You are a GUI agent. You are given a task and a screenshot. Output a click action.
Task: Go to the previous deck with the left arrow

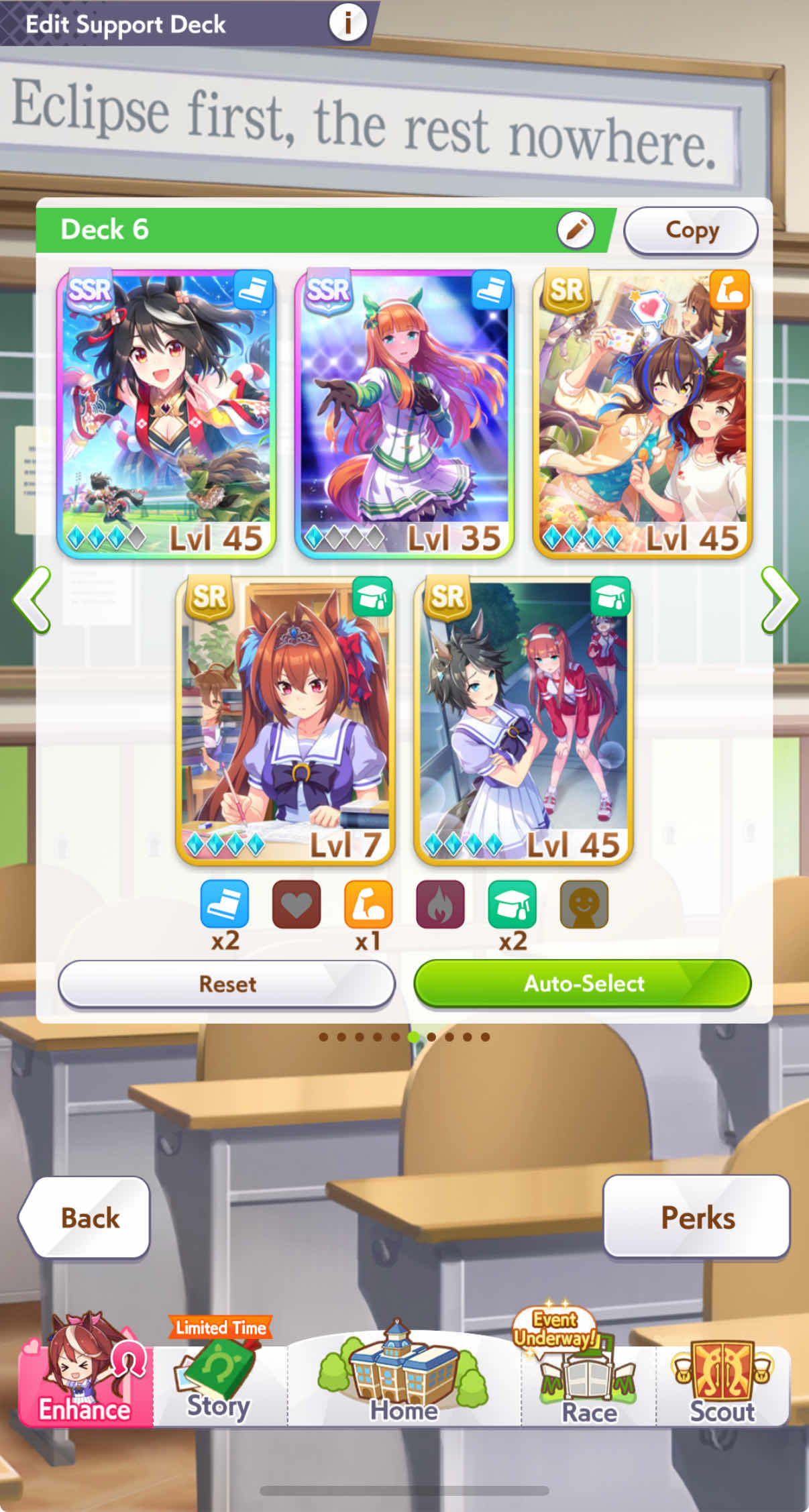(x=32, y=600)
